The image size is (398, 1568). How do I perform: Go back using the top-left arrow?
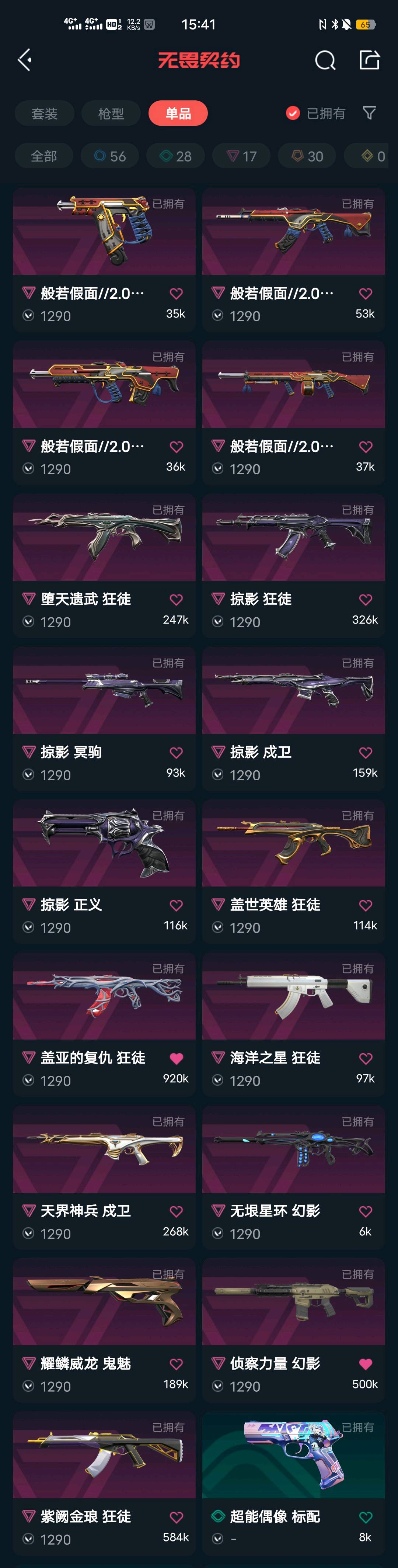(x=25, y=60)
